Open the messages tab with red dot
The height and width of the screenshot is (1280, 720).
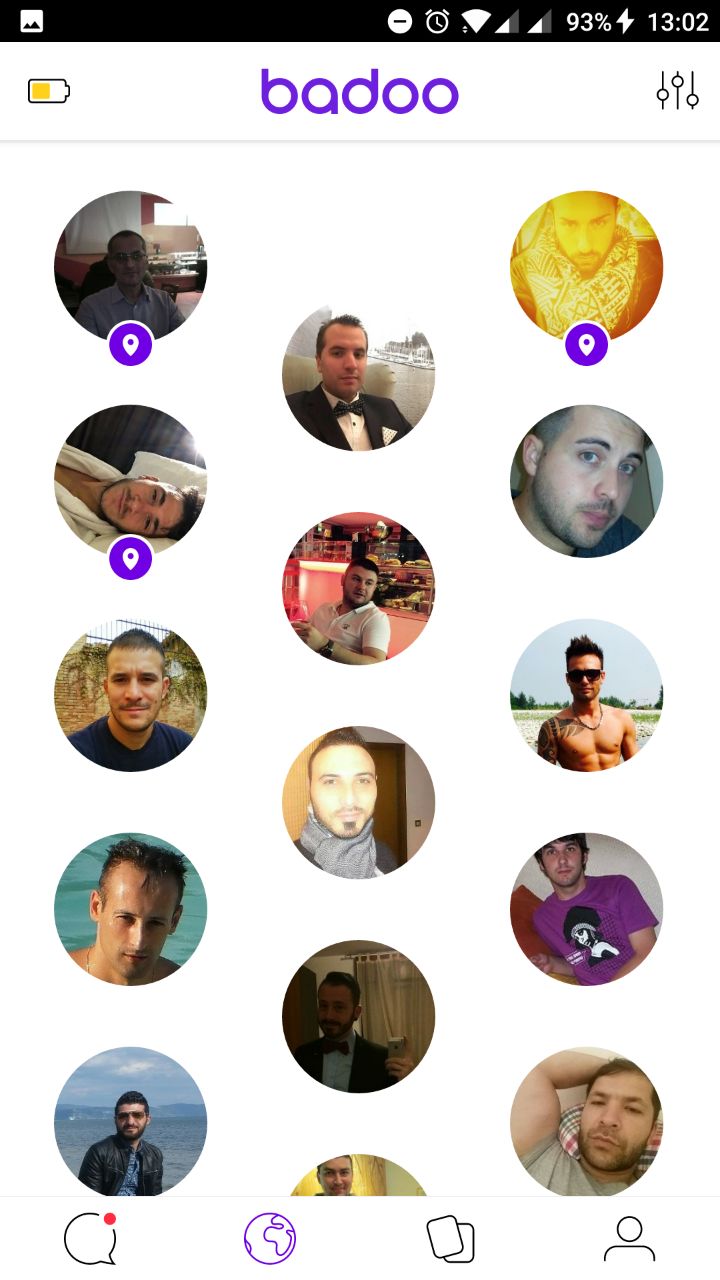[91, 1239]
